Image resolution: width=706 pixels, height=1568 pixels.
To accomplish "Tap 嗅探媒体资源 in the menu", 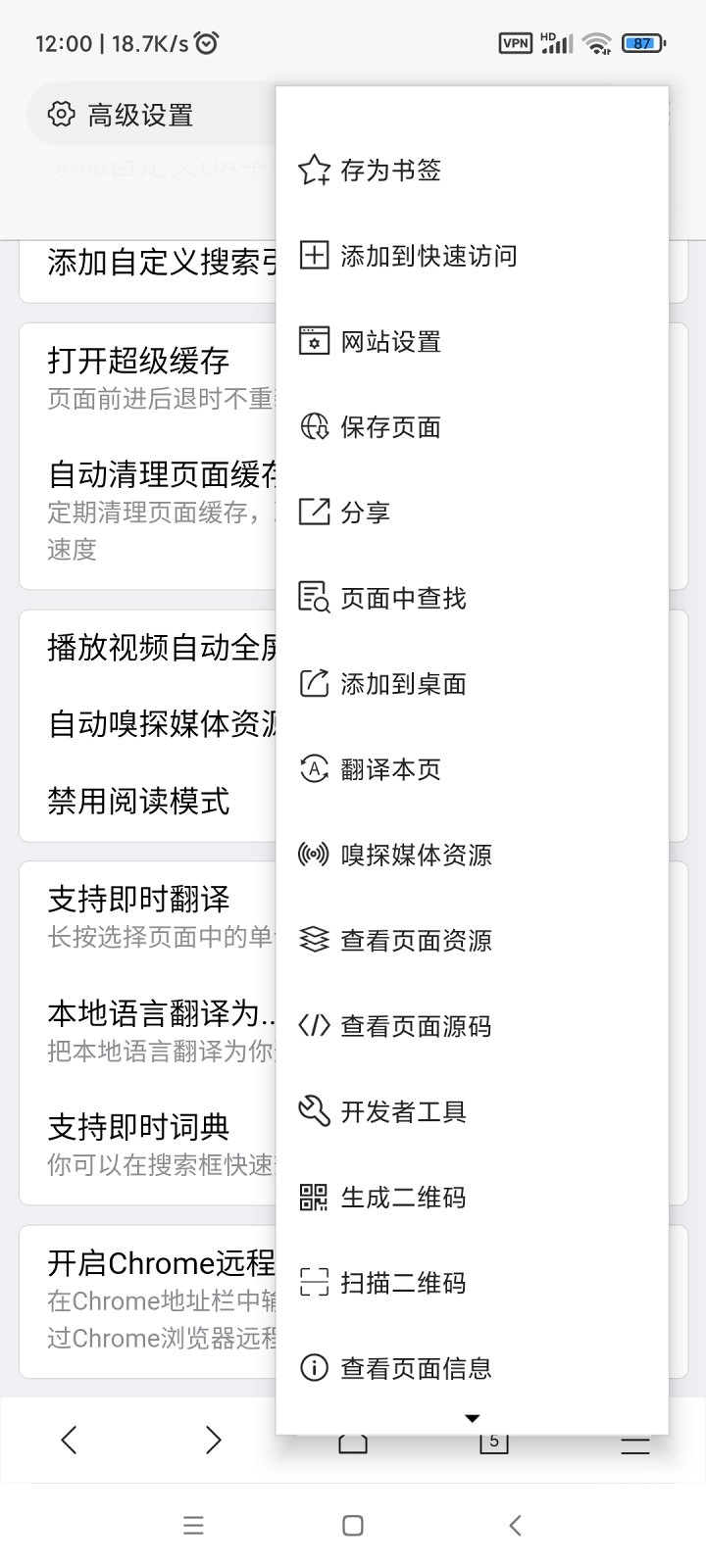I will [415, 855].
